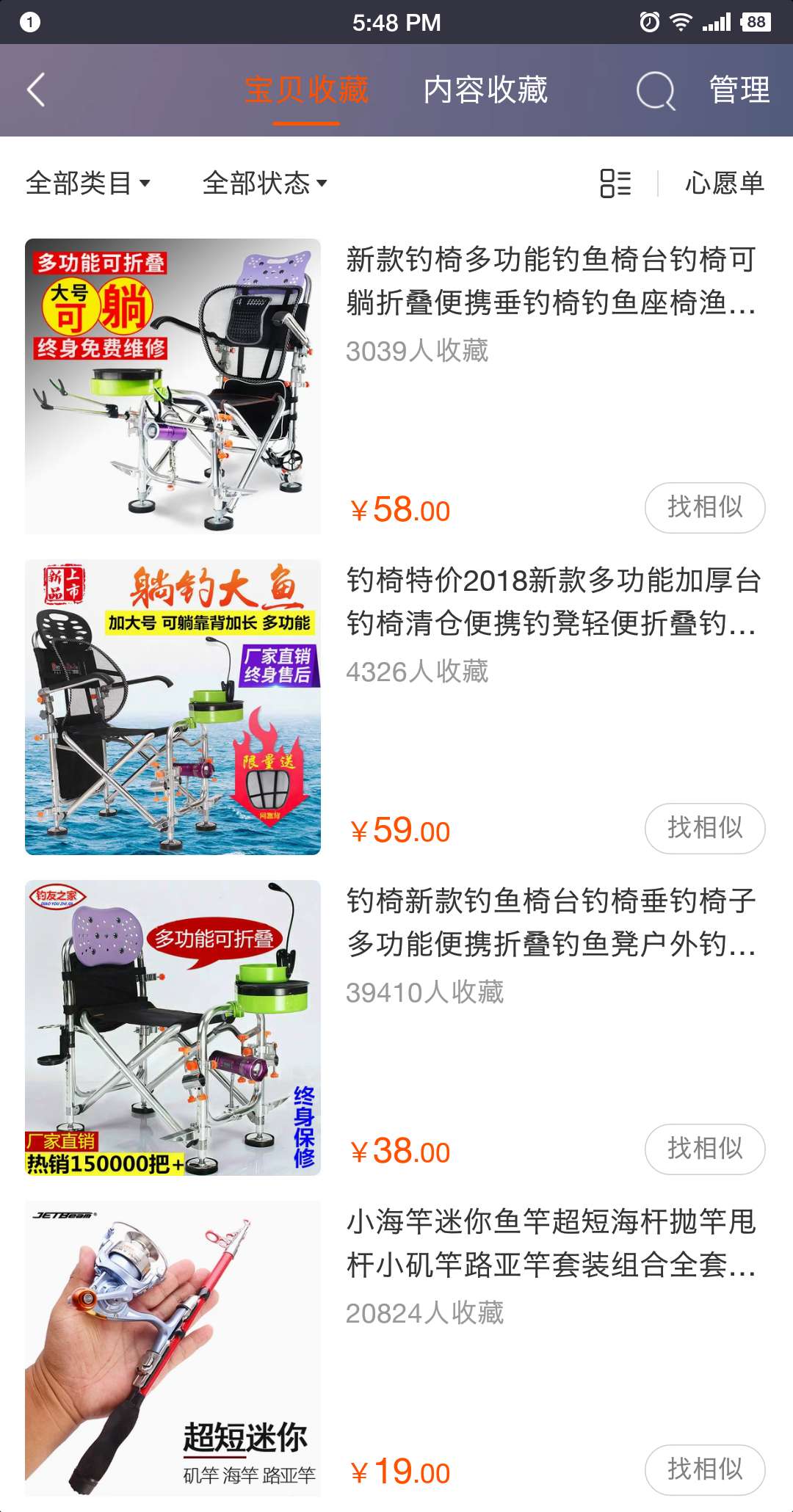This screenshot has width=793, height=1512.
Task: Open 心愿单 wishlist
Action: point(724,183)
